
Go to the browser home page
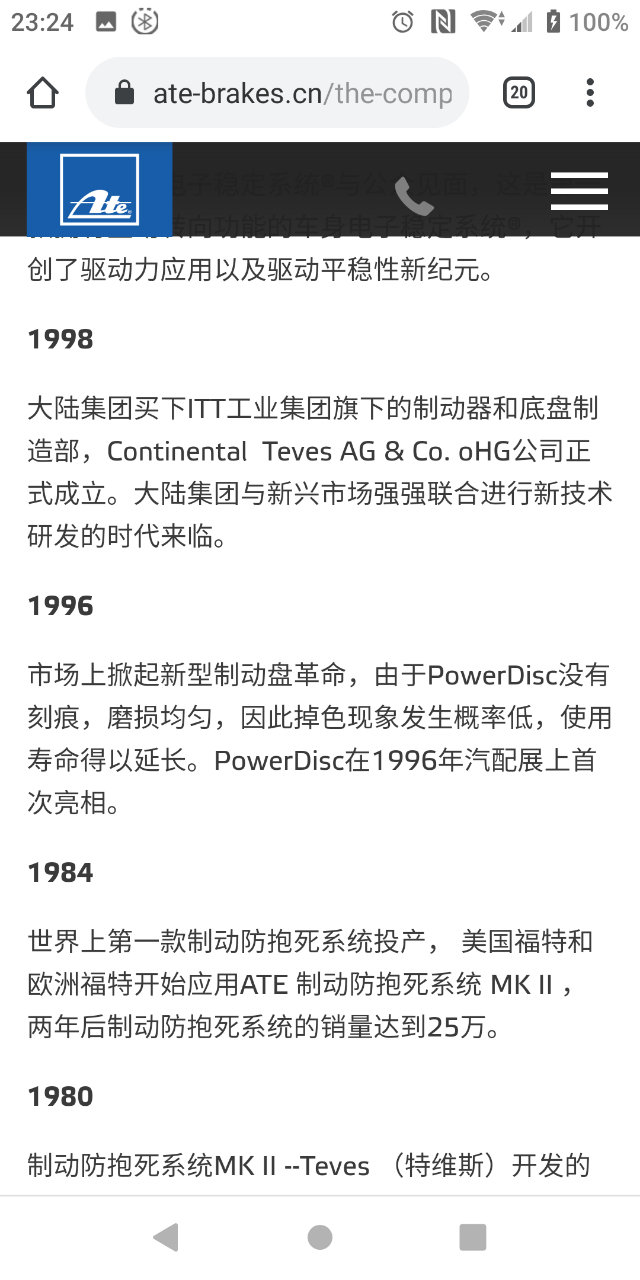42,93
